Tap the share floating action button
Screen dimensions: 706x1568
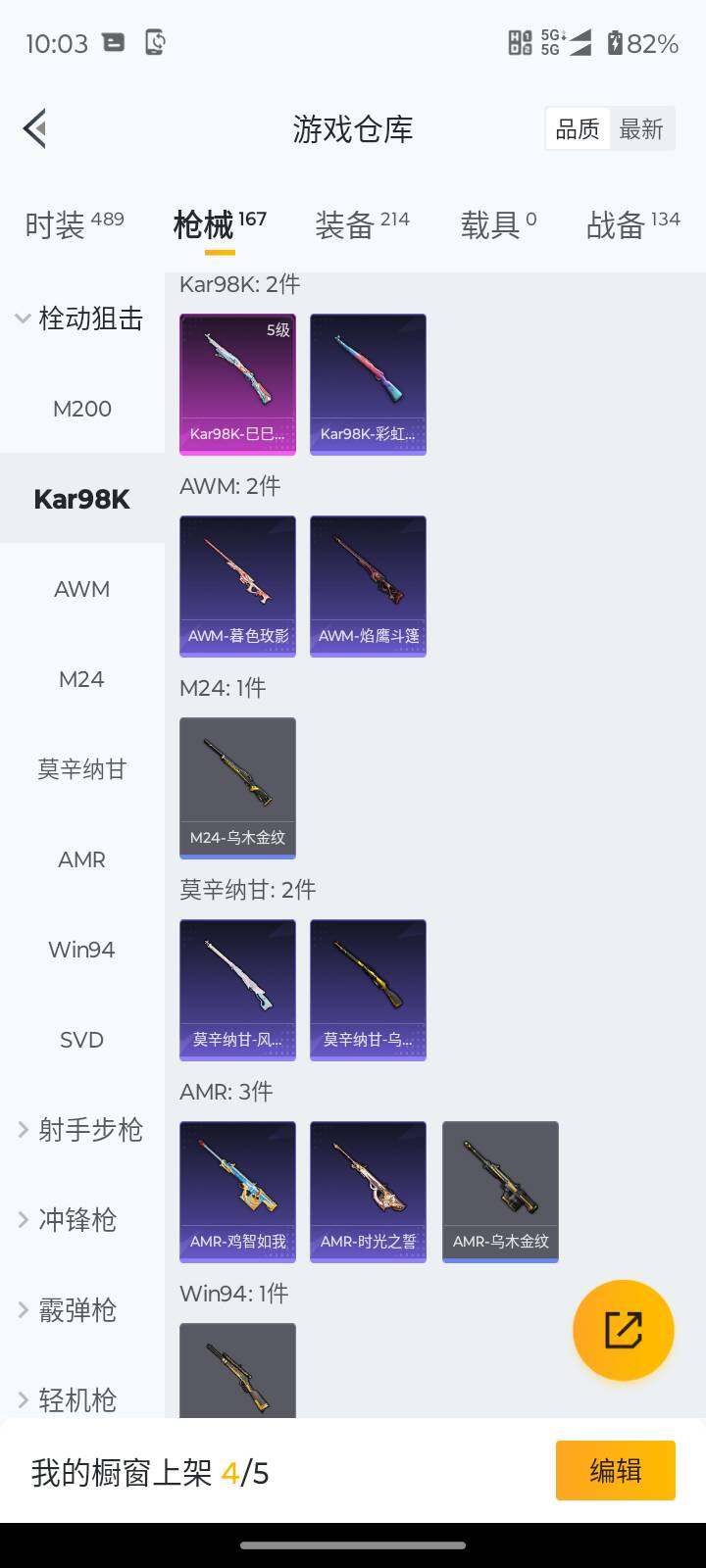pos(624,1330)
